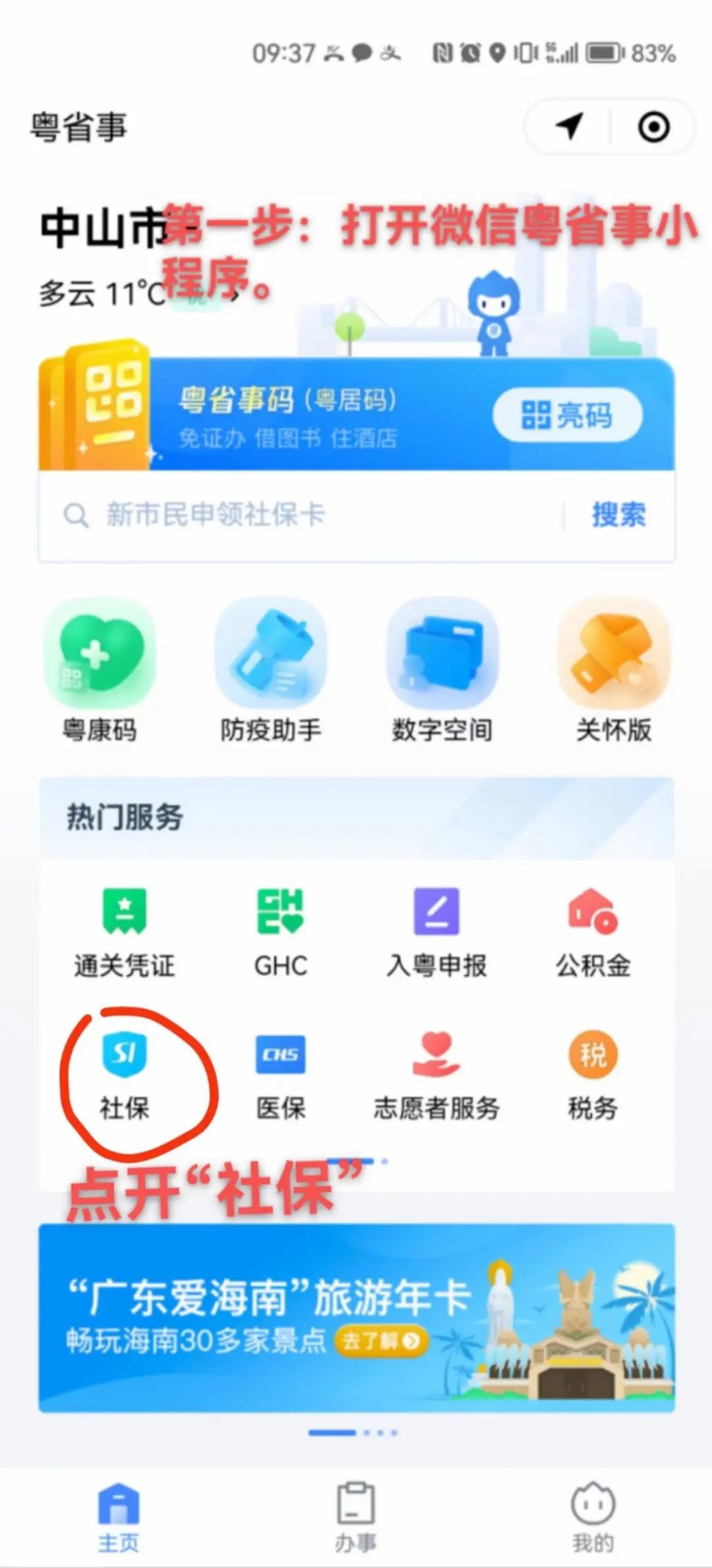Tap the 亮码 show code button
The image size is (712, 1568).
pos(568,415)
